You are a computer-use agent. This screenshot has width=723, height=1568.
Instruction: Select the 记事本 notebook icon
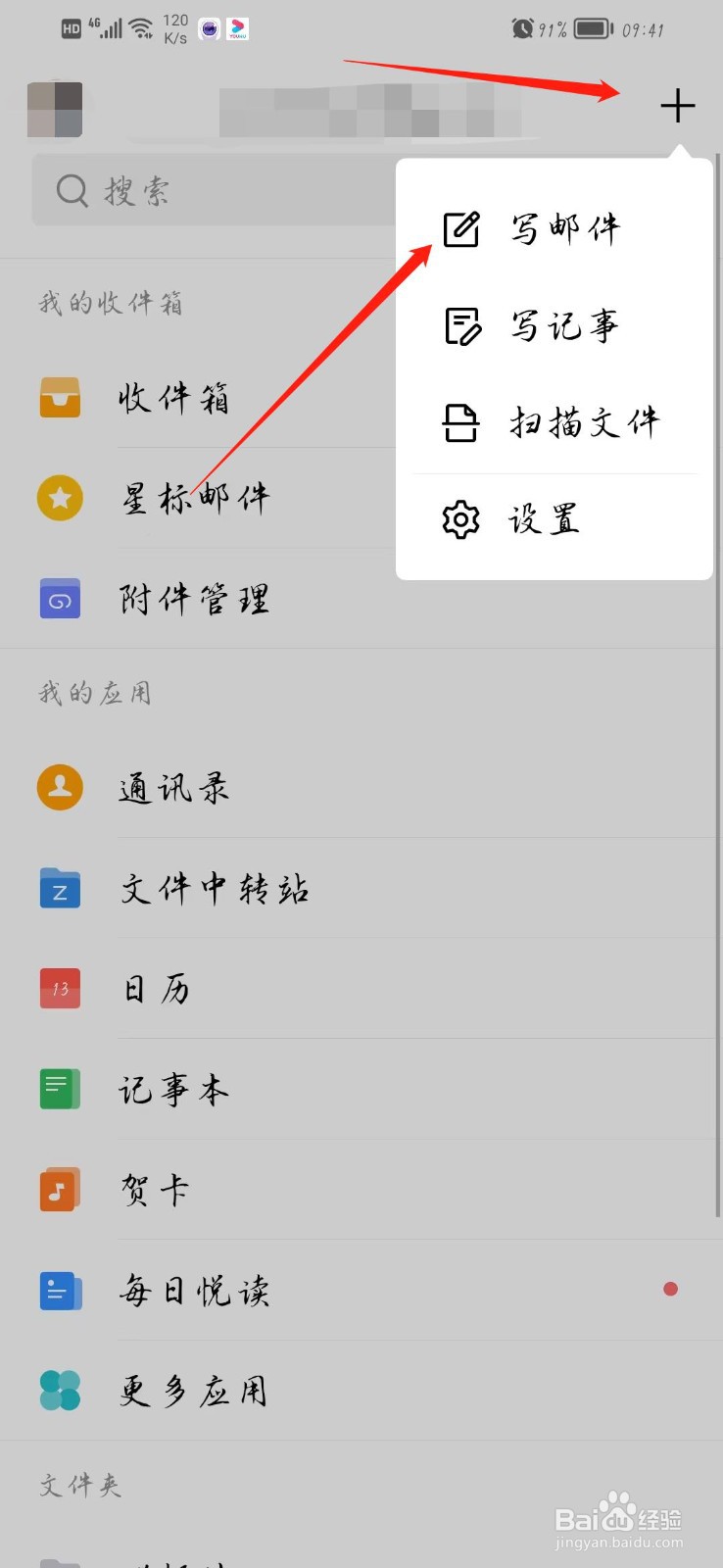pos(59,1088)
